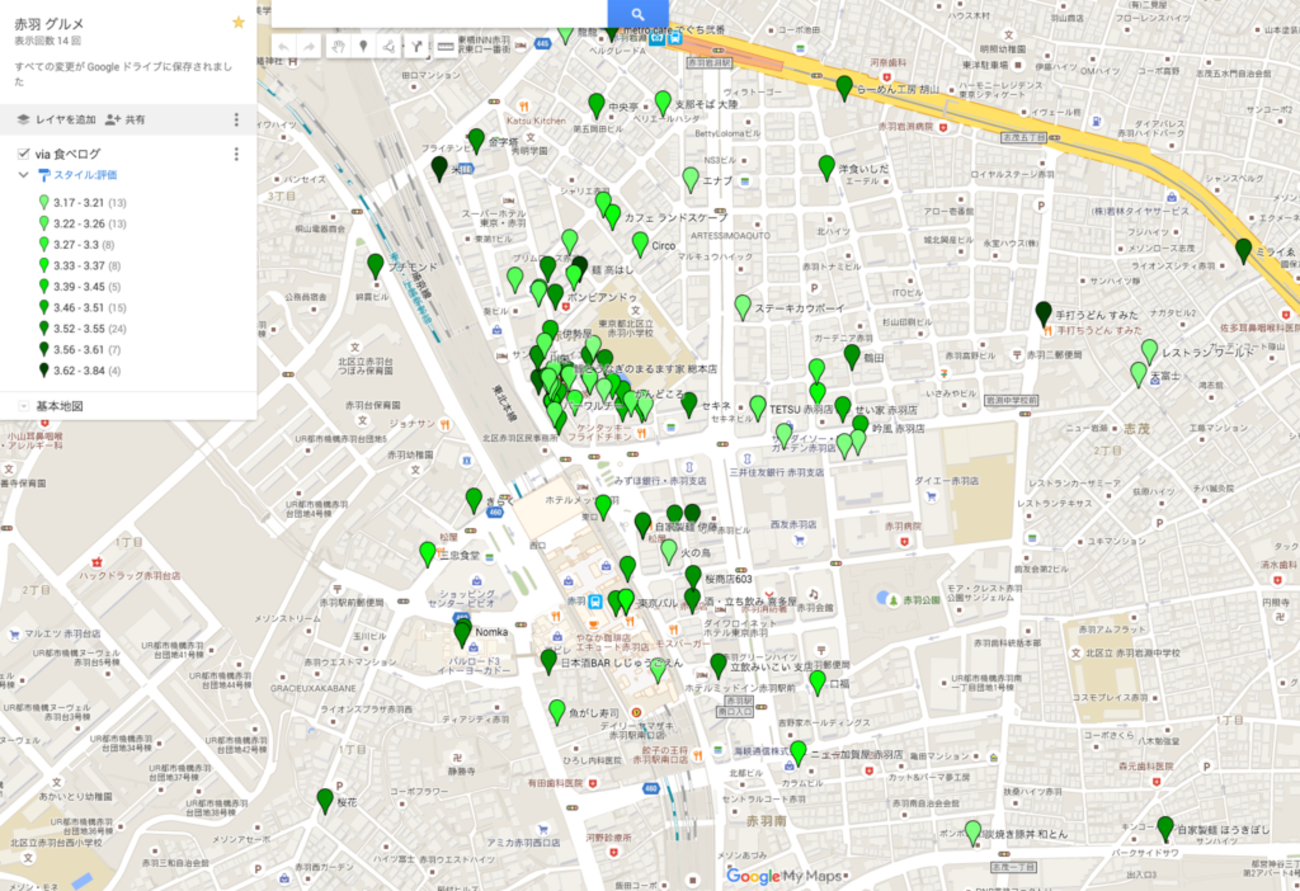Viewport: 1300px width, 891px height.
Task: Undo the last edit
Action: pyautogui.click(x=284, y=46)
